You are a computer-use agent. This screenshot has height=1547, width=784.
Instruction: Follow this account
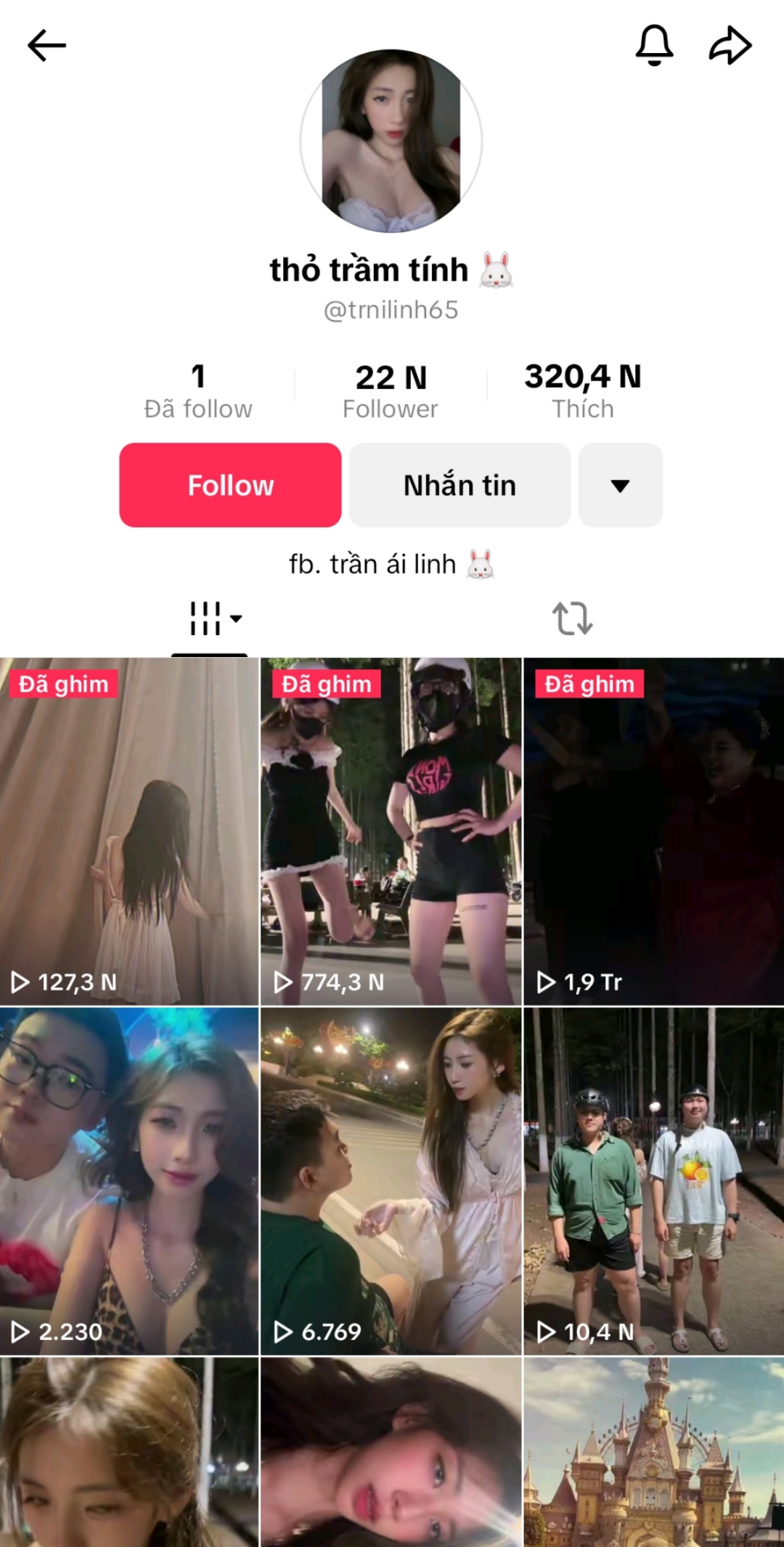(x=230, y=485)
